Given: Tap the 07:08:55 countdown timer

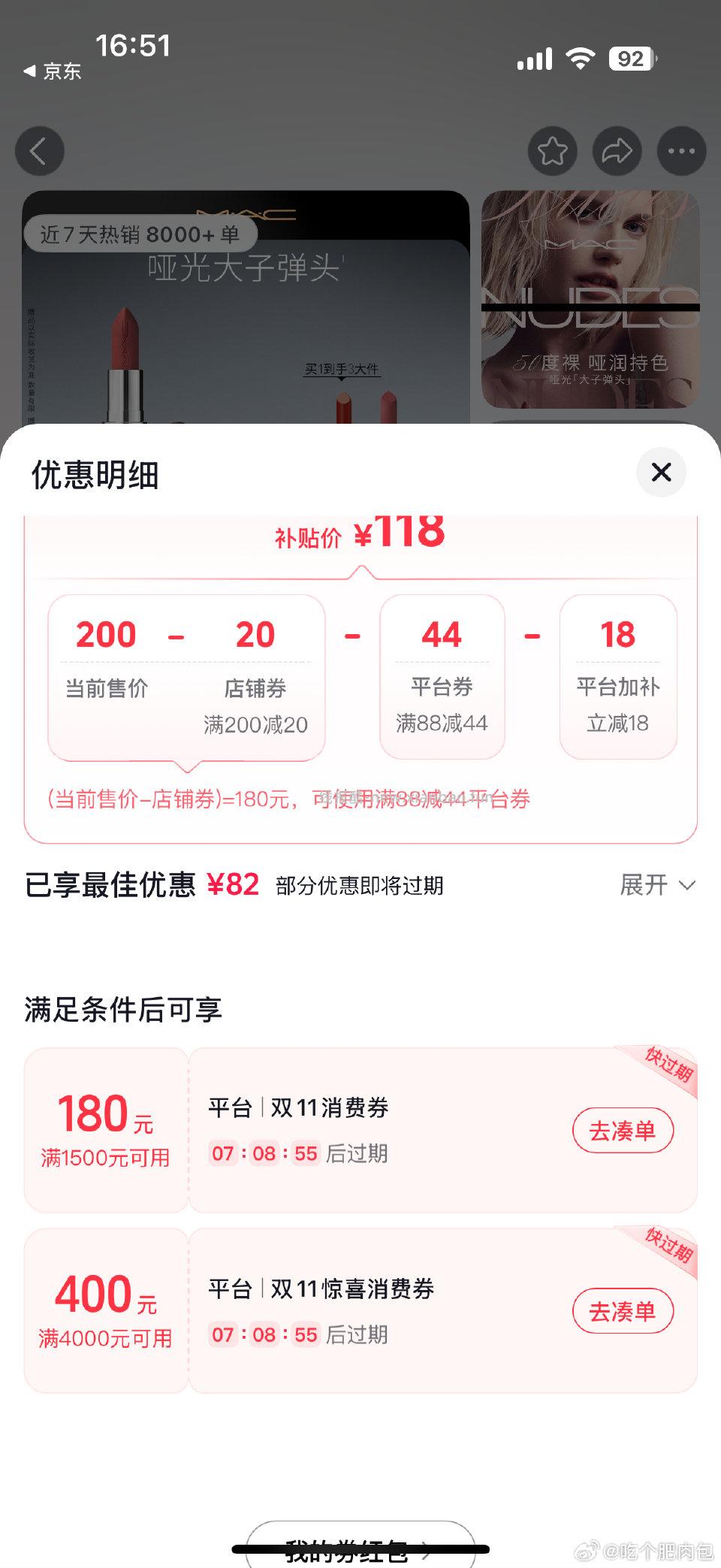Looking at the screenshot, I should (x=264, y=1153).
